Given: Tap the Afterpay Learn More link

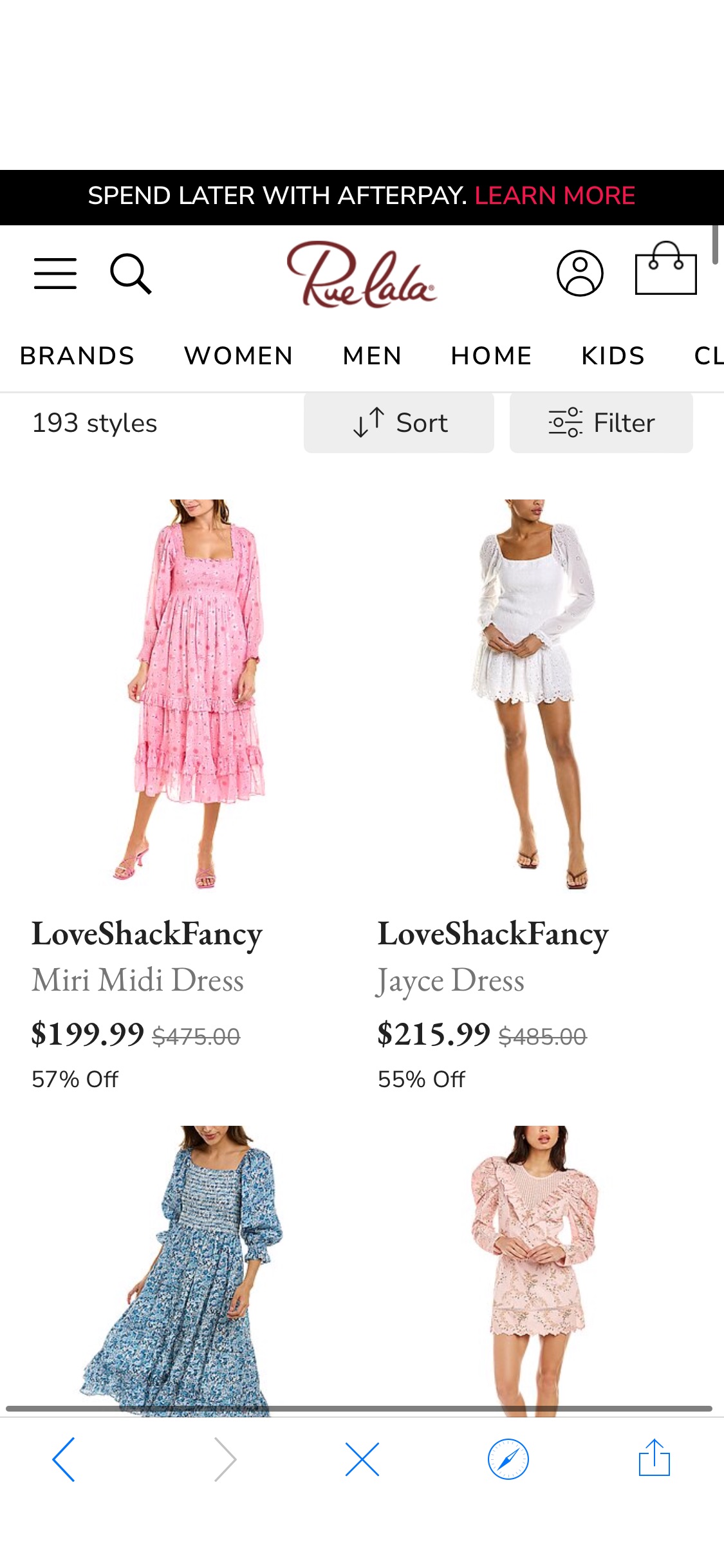Looking at the screenshot, I should 555,196.
